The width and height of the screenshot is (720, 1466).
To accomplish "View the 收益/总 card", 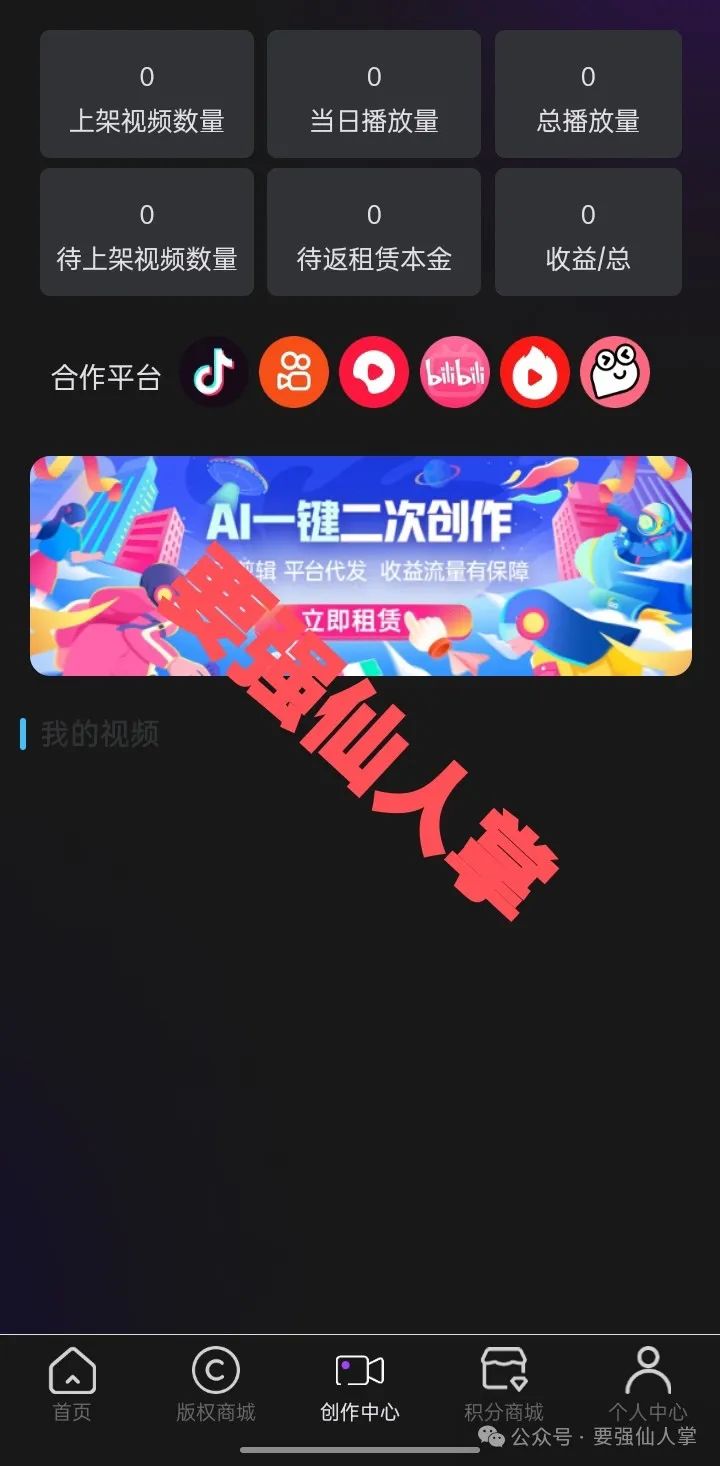I will click(588, 232).
